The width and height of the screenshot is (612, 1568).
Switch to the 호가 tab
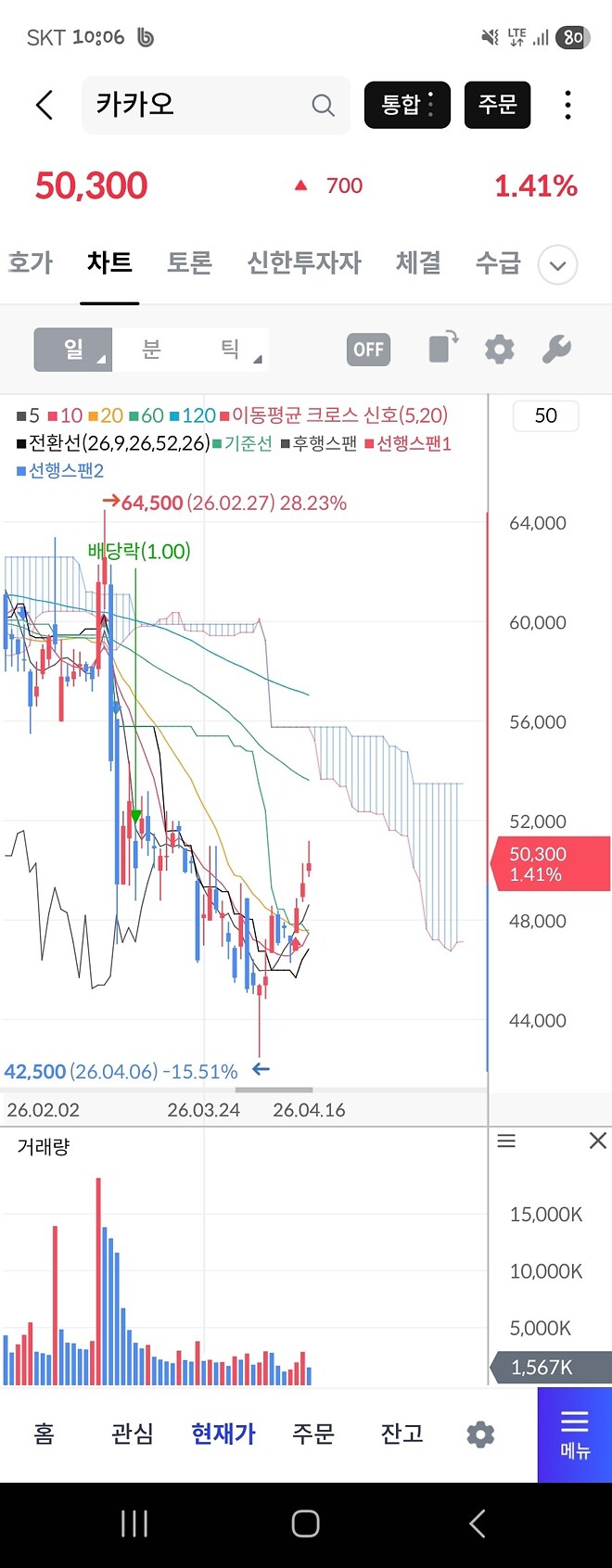pyautogui.click(x=31, y=263)
